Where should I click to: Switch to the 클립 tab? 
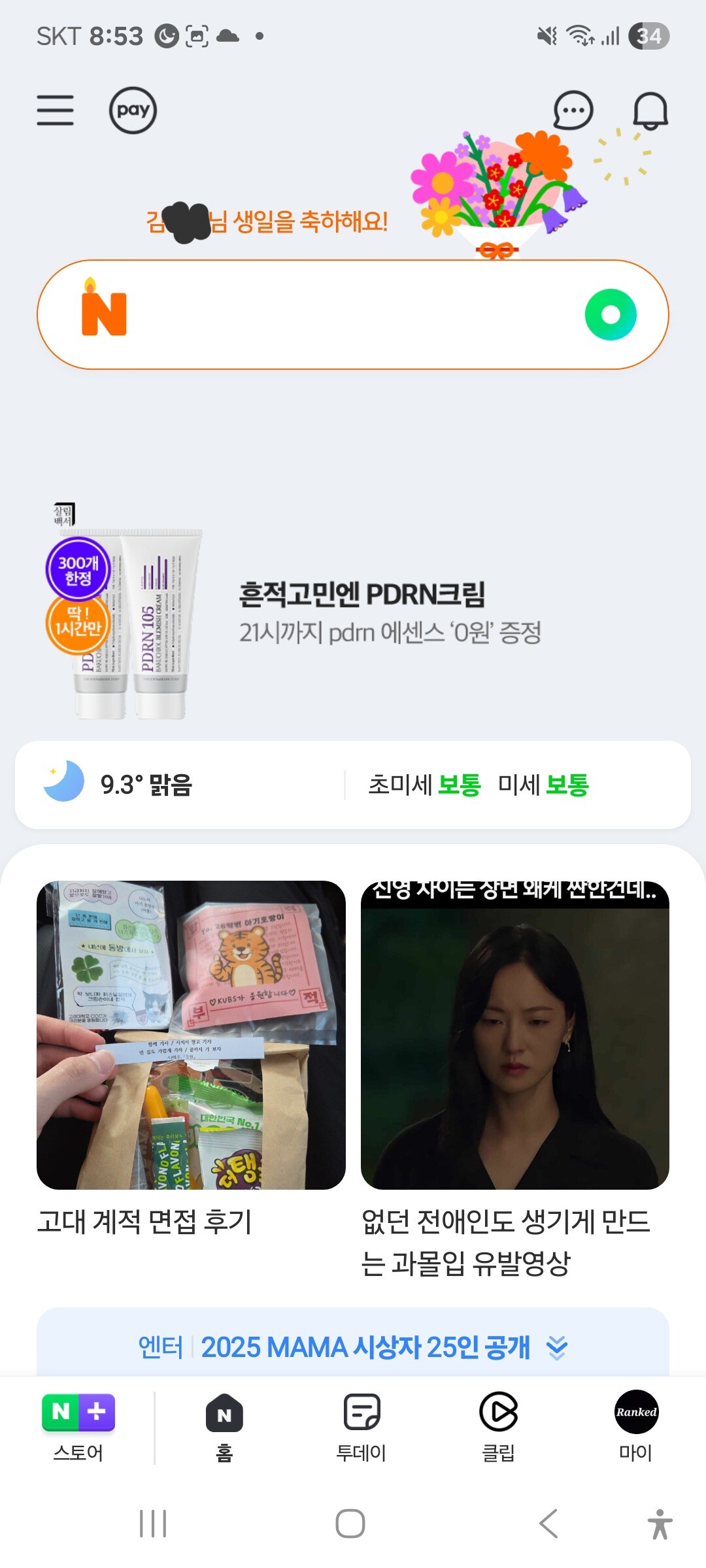(498, 1428)
